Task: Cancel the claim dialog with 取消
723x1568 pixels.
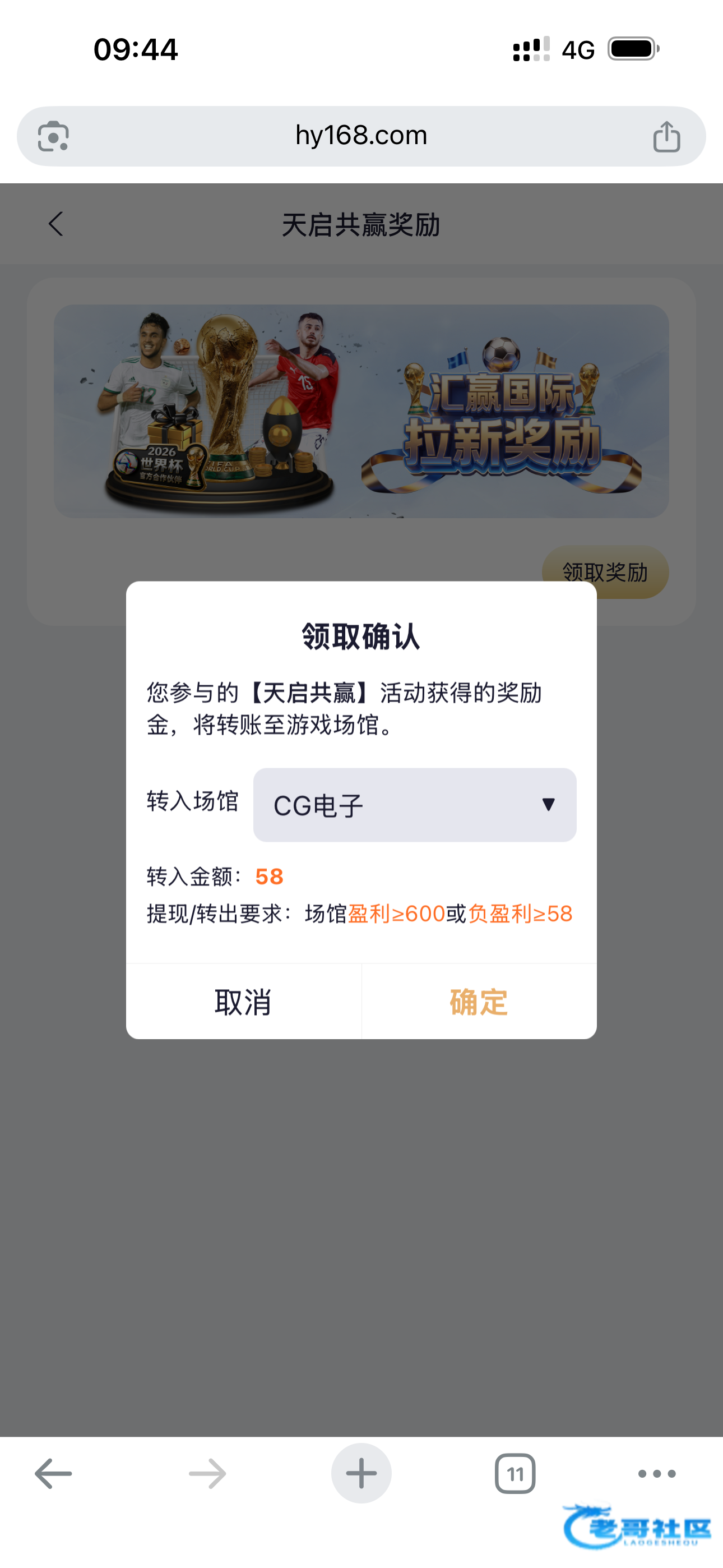Action: [243, 1002]
